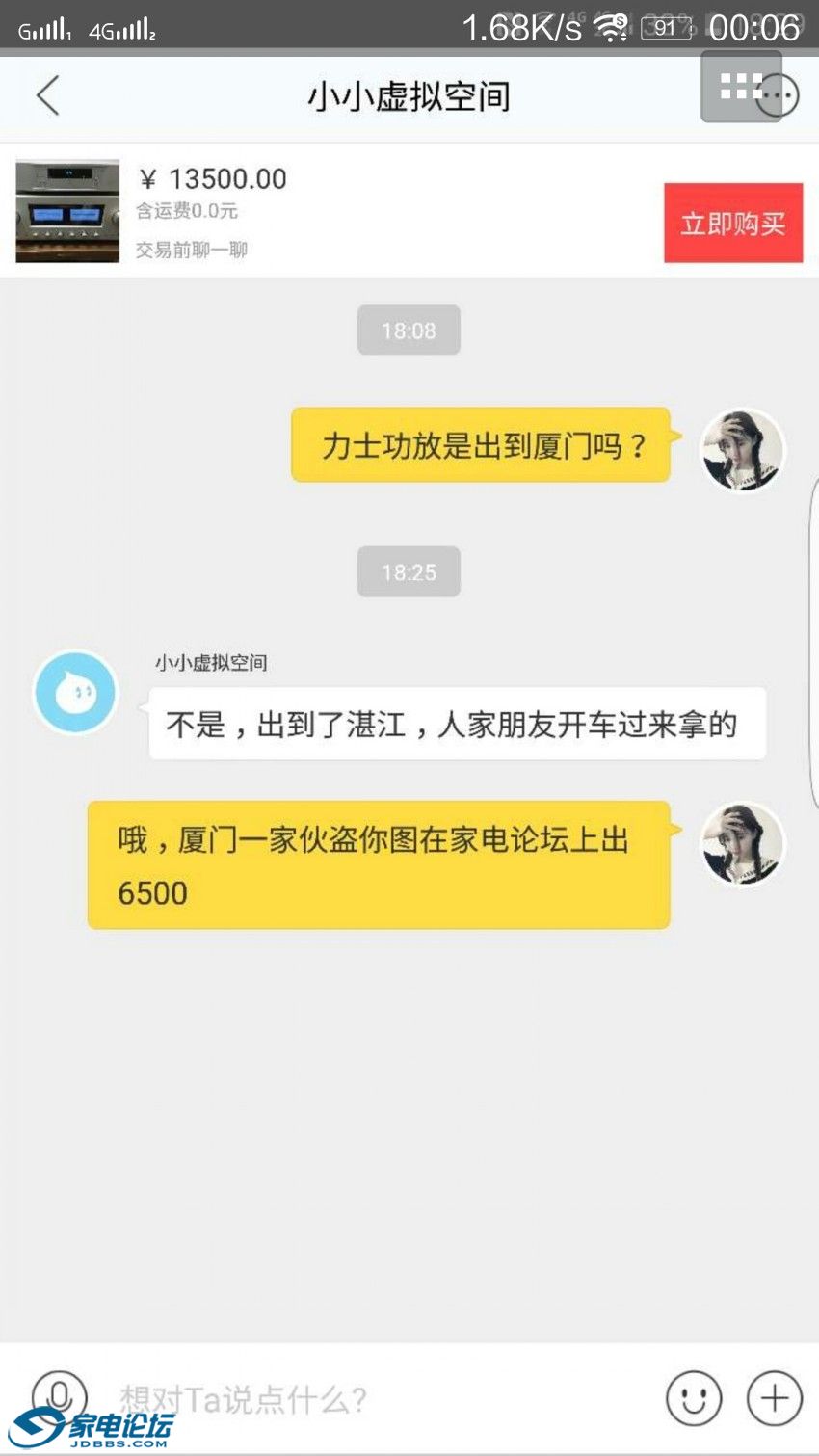Open the apps grid icon in top bar
This screenshot has height=1456, width=819.
740,85
